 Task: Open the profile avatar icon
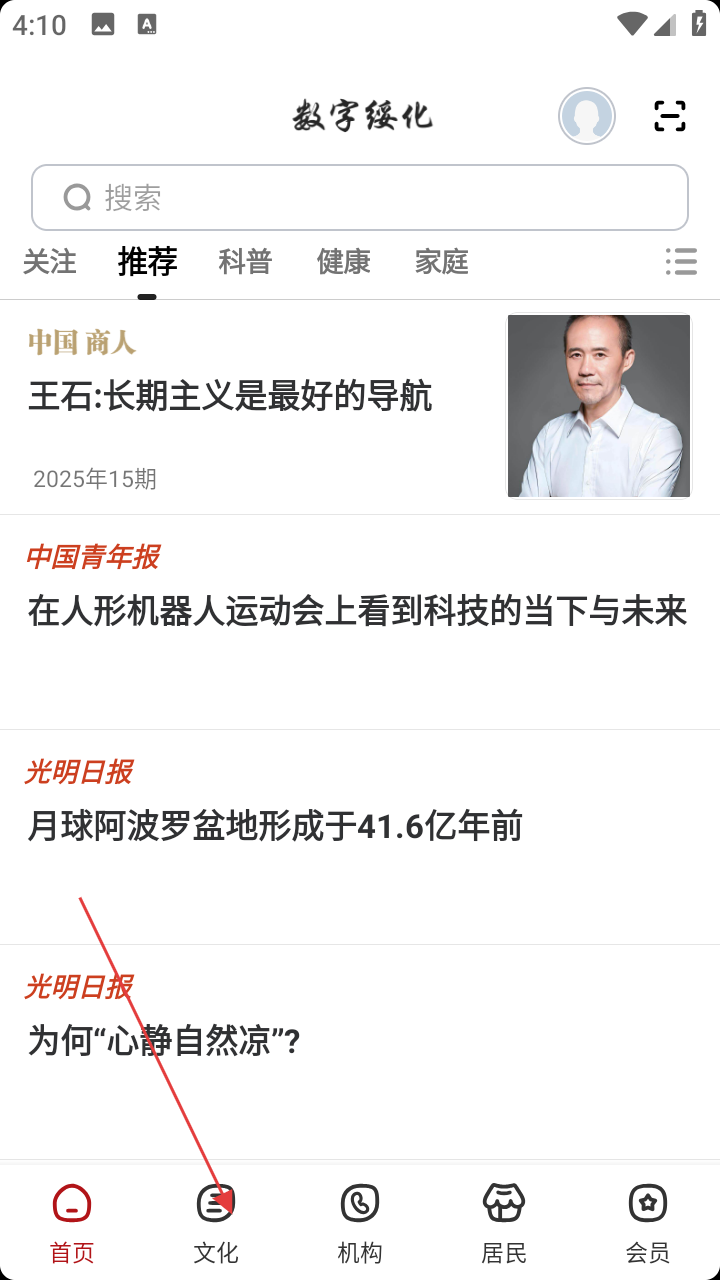[x=587, y=116]
